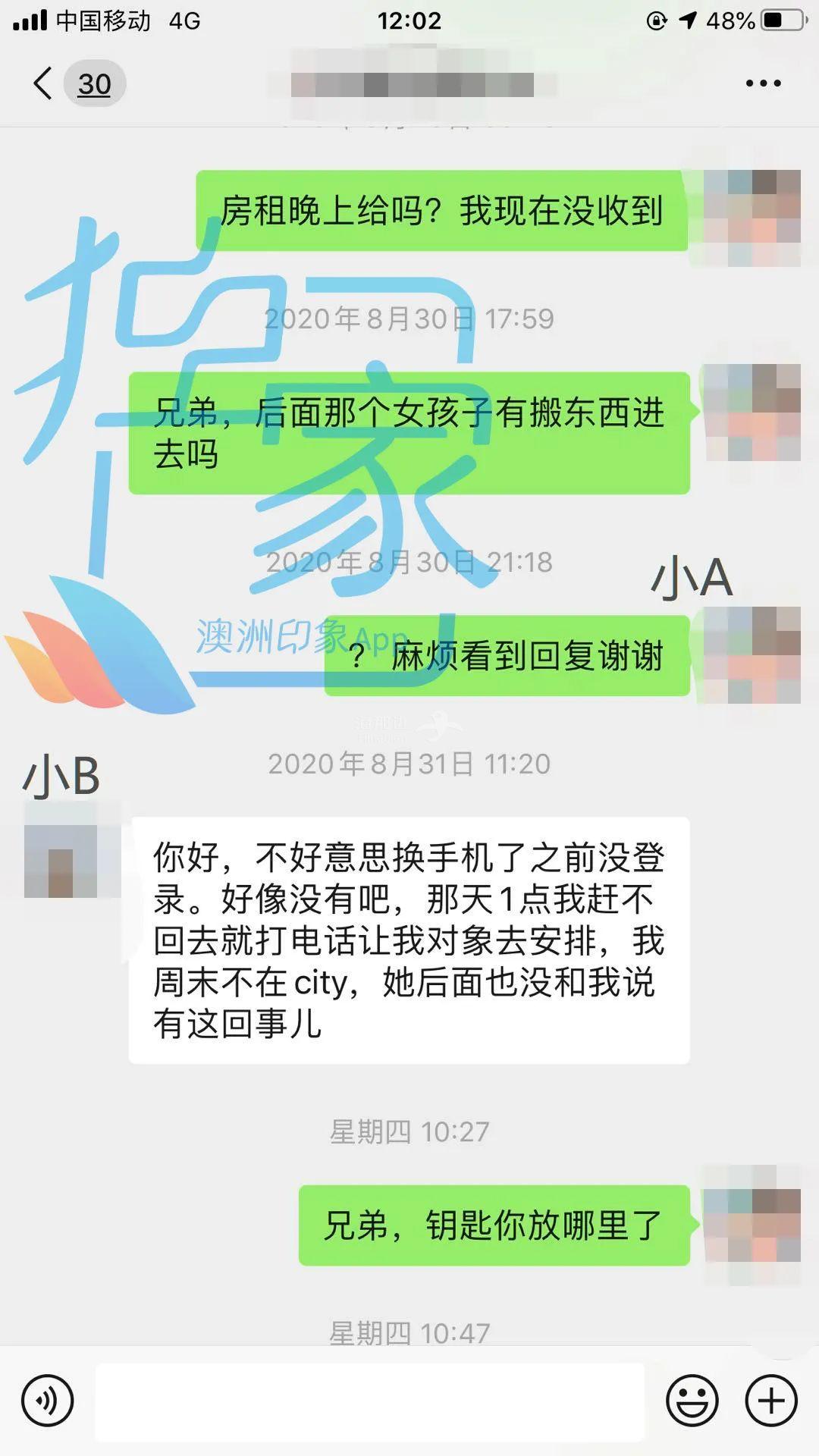The height and width of the screenshot is (1456, 819).
Task: Open the plus attachments menu
Action: point(771,1401)
